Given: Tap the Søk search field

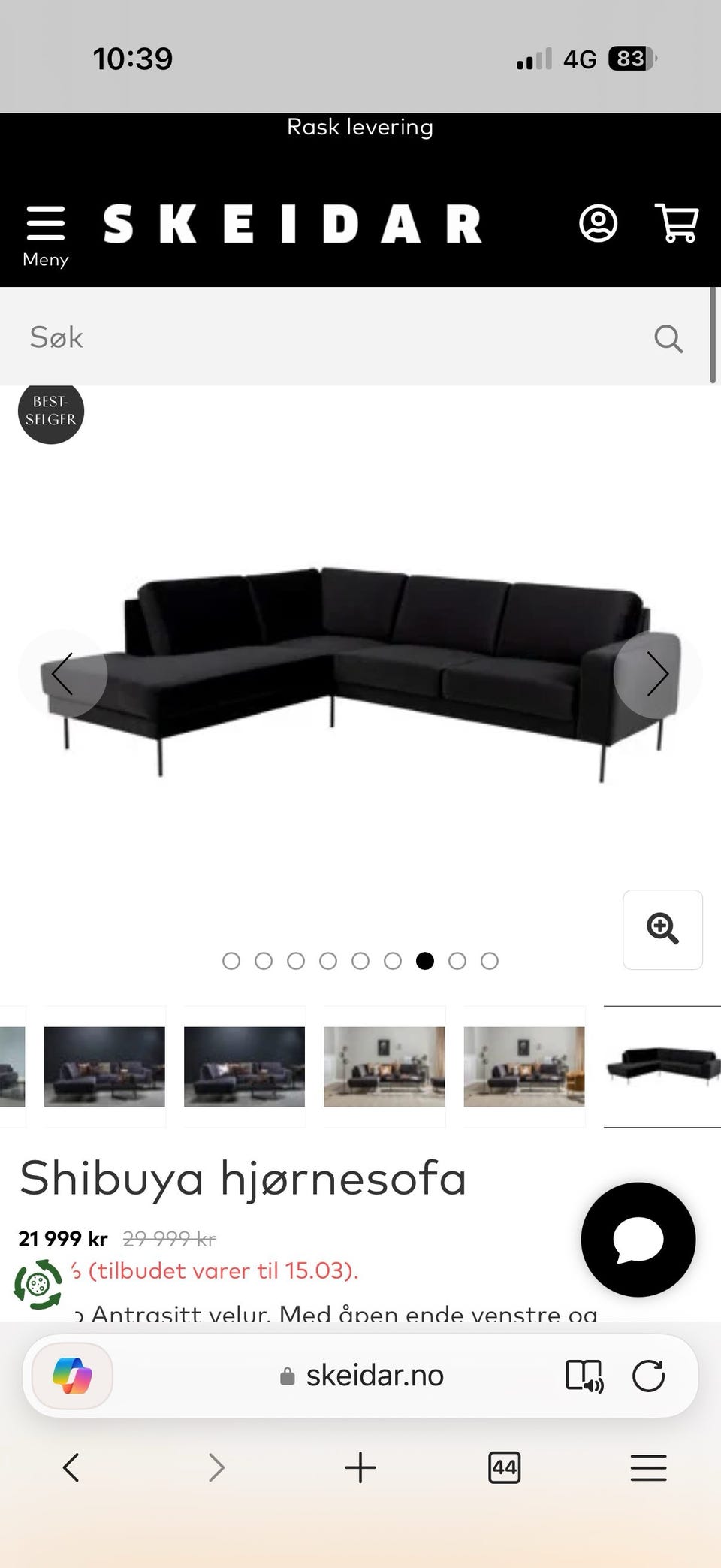Looking at the screenshot, I should [x=338, y=337].
